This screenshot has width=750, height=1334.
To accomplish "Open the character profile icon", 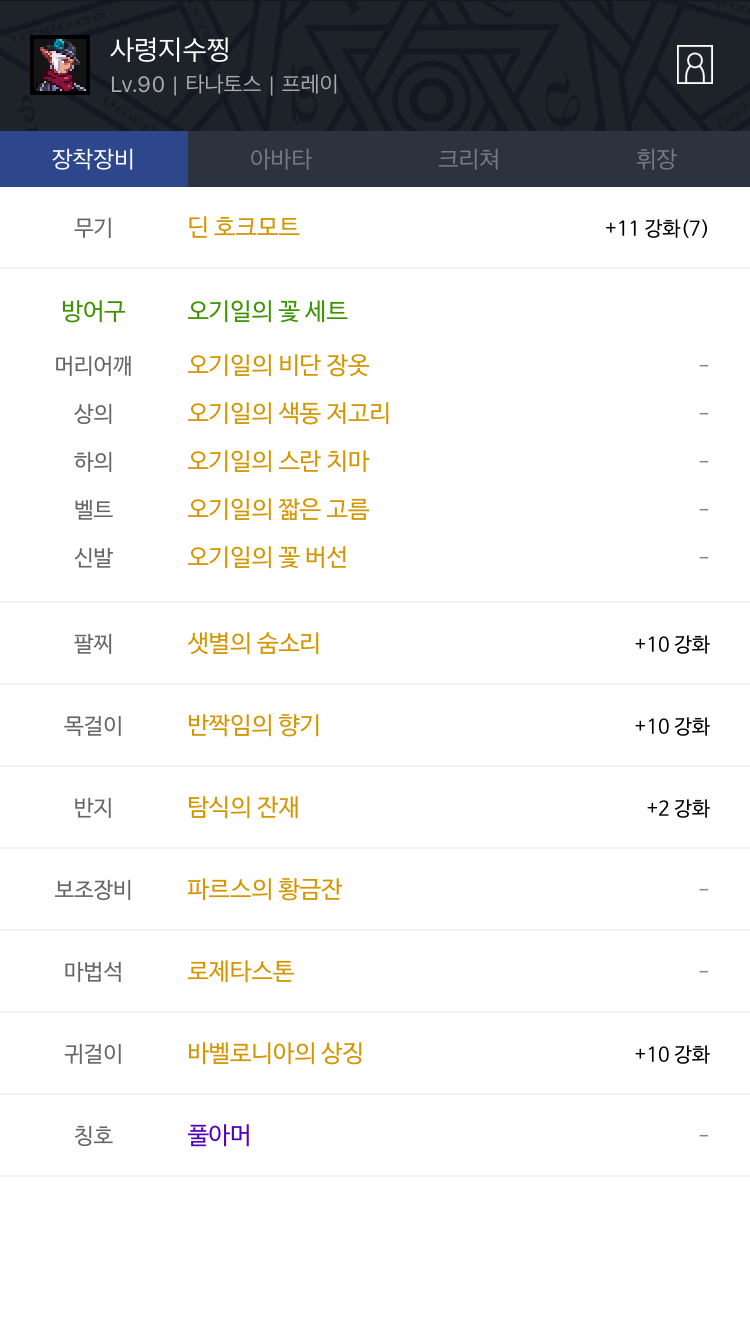I will tap(695, 64).
